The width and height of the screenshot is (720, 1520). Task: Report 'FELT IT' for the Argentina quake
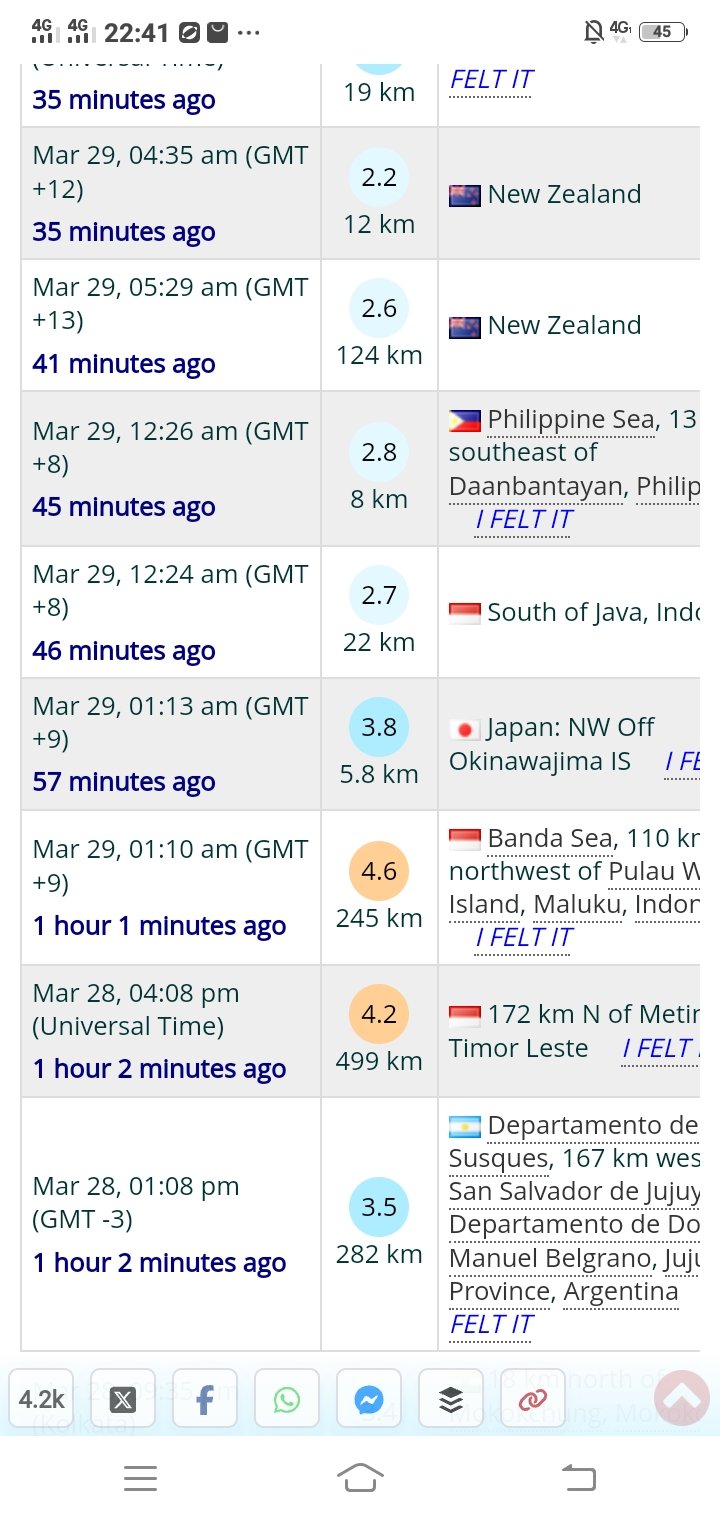coord(491,1324)
